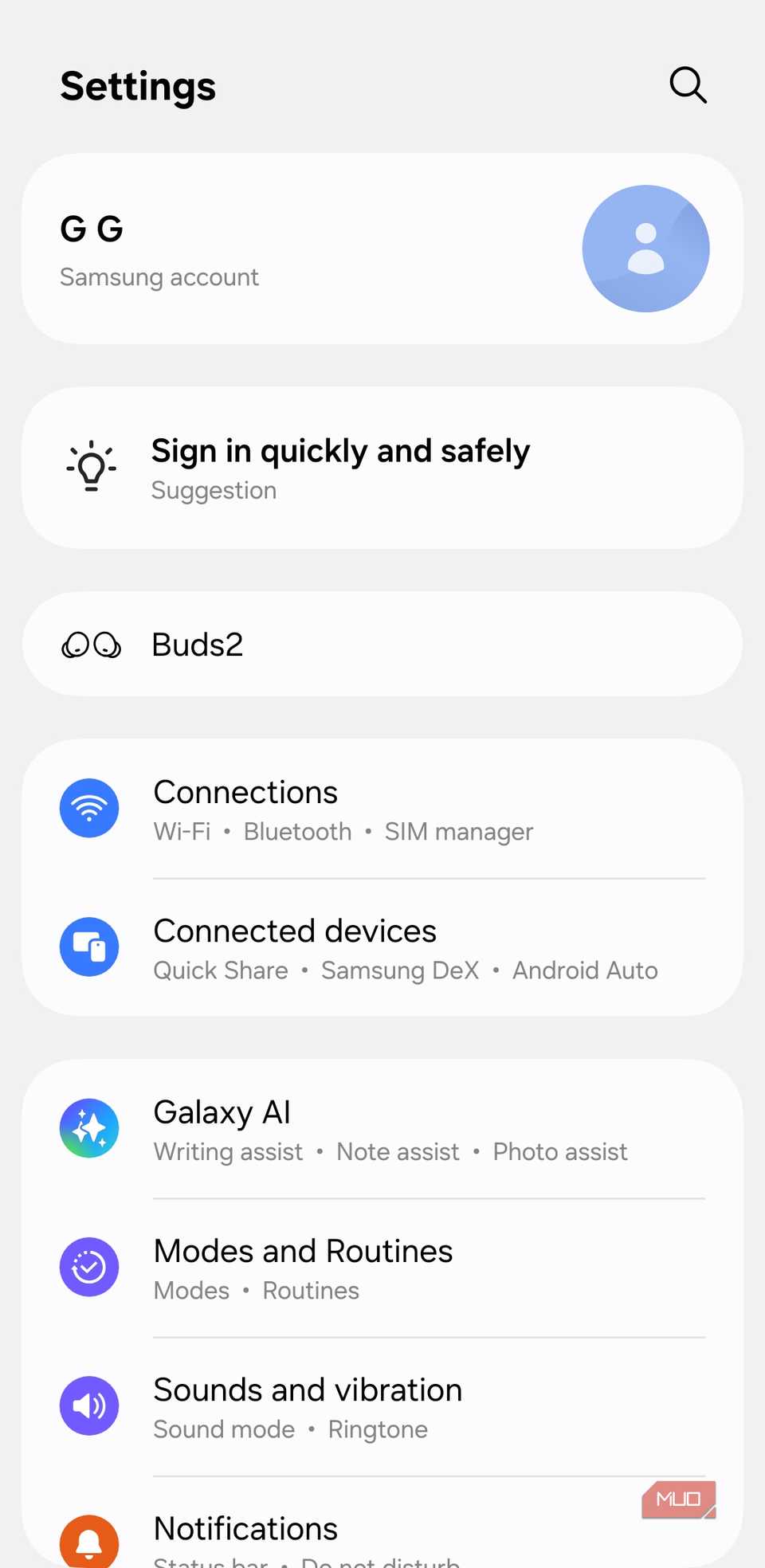Screen dimensions: 765x1568
Task: Select the Modes and Routines clock icon
Action: point(89,1267)
